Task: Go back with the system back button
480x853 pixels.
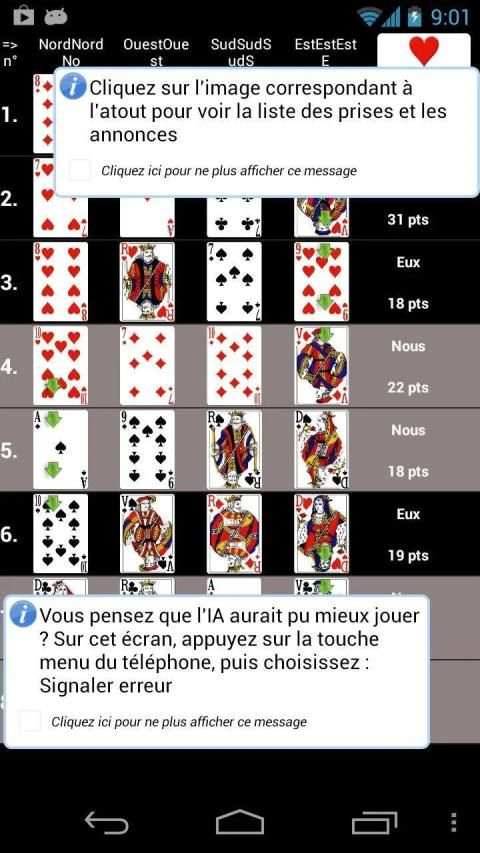Action: 107,823
